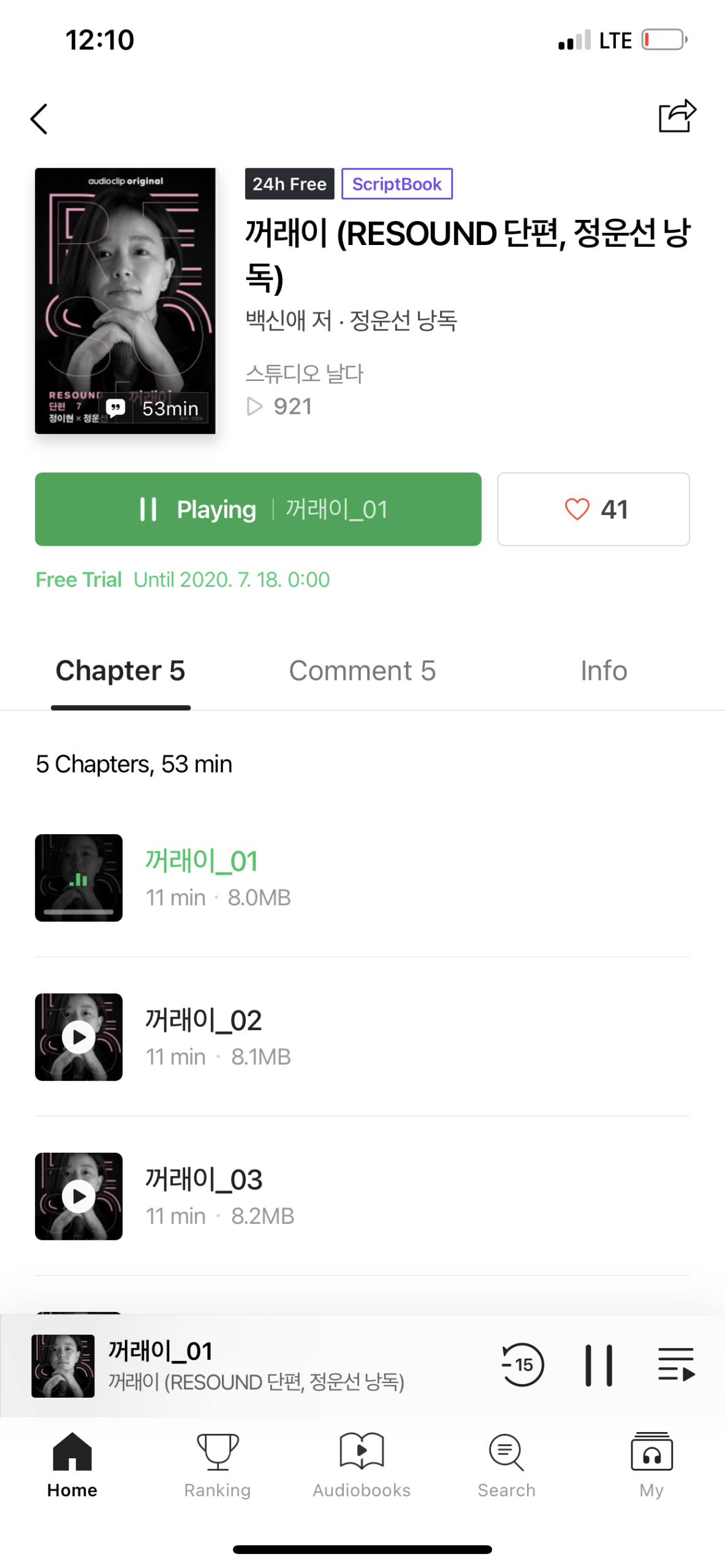725x1568 pixels.
Task: Play chapter 꺼래이_03
Action: (79, 1196)
